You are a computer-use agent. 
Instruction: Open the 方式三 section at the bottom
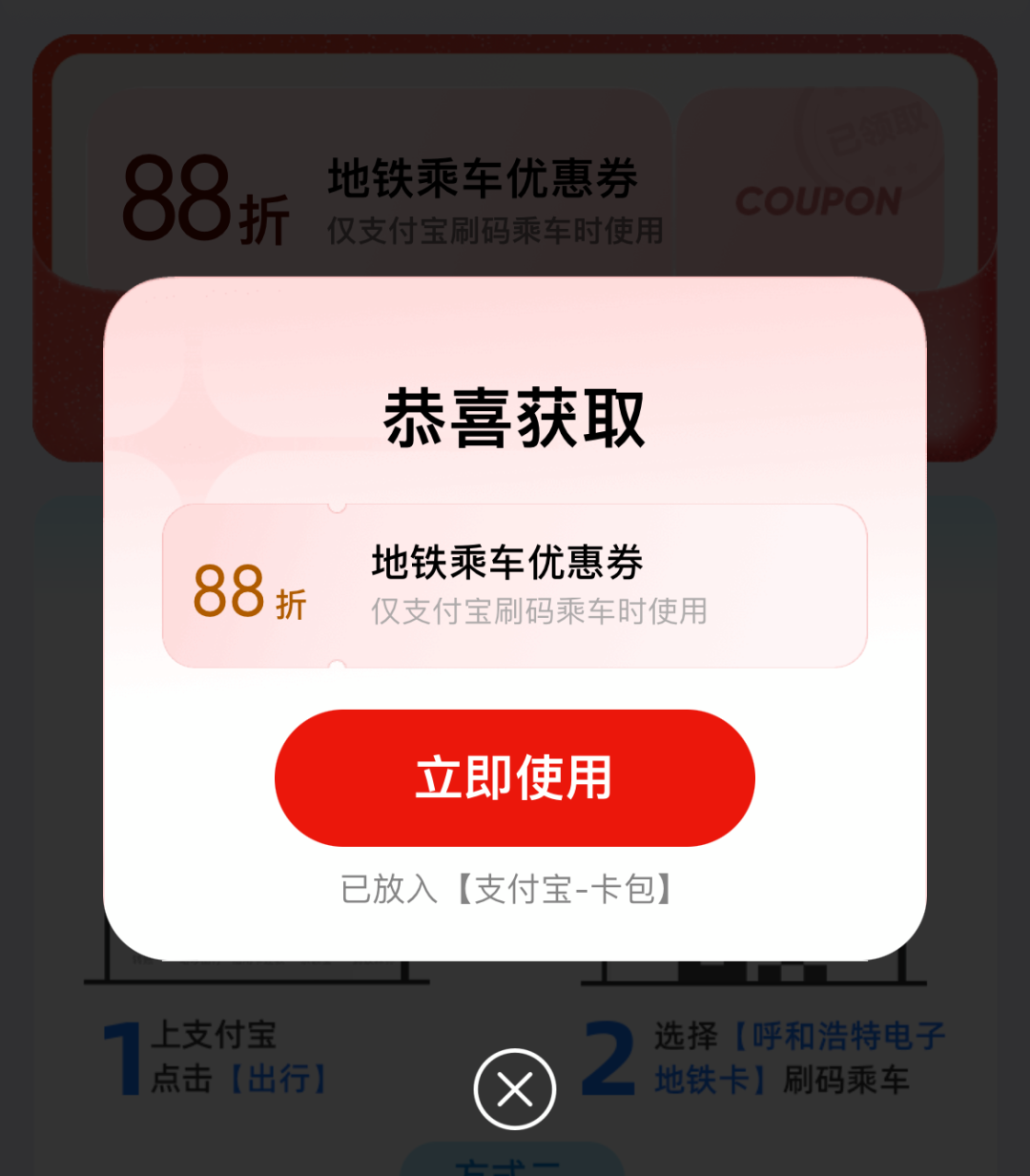tap(515, 1164)
